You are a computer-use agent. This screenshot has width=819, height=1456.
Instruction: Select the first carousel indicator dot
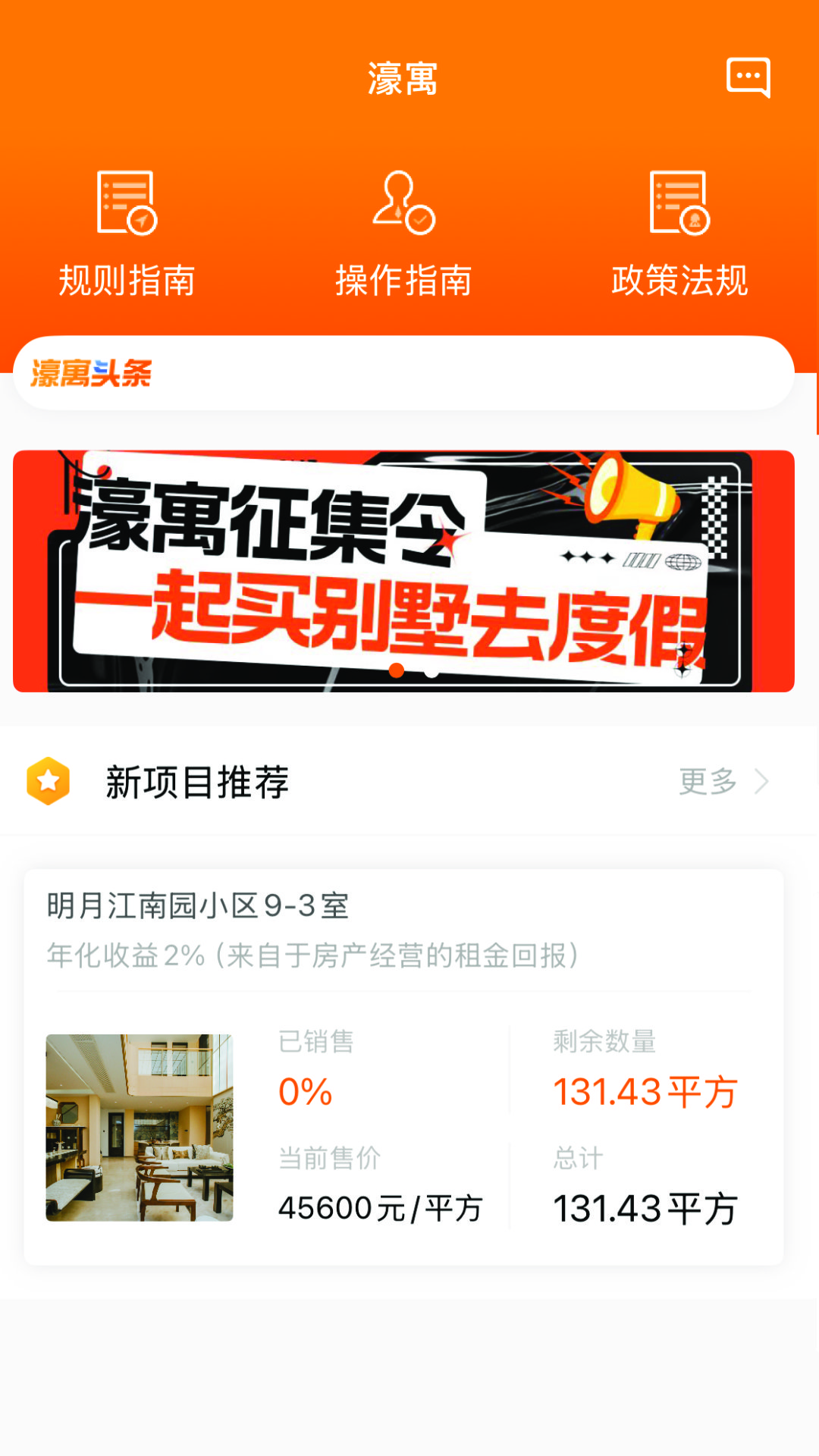[x=397, y=671]
